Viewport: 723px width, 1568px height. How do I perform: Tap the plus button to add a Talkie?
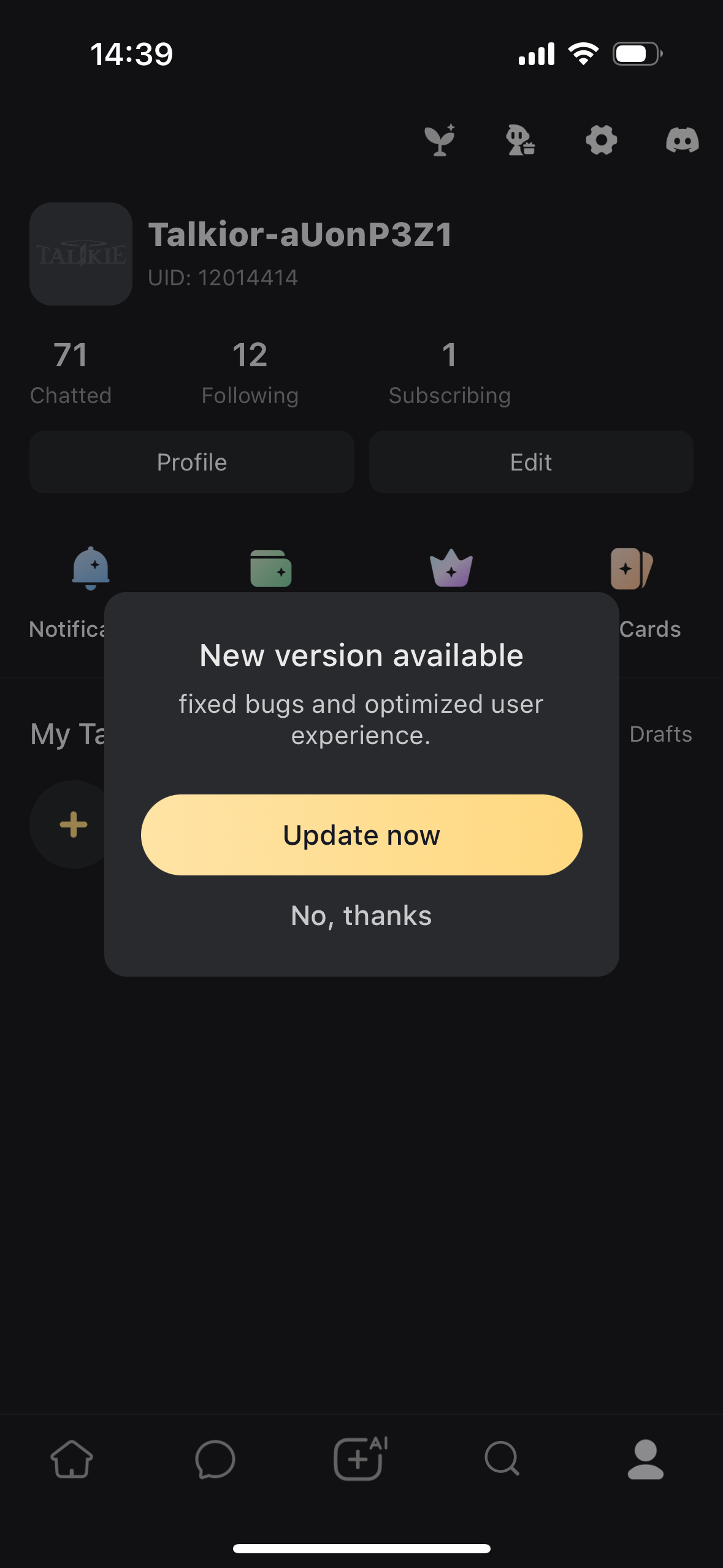click(73, 824)
